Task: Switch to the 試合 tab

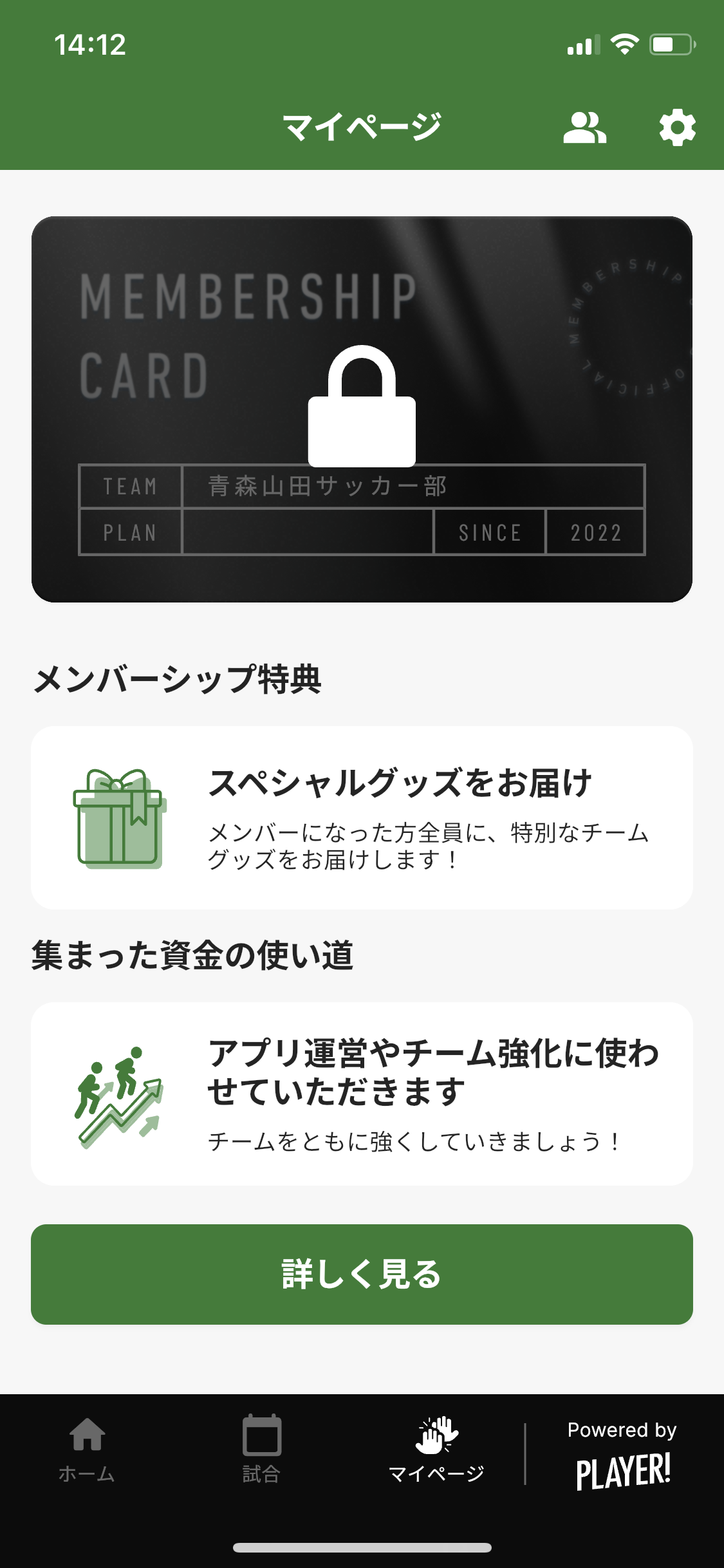Action: (261, 1450)
